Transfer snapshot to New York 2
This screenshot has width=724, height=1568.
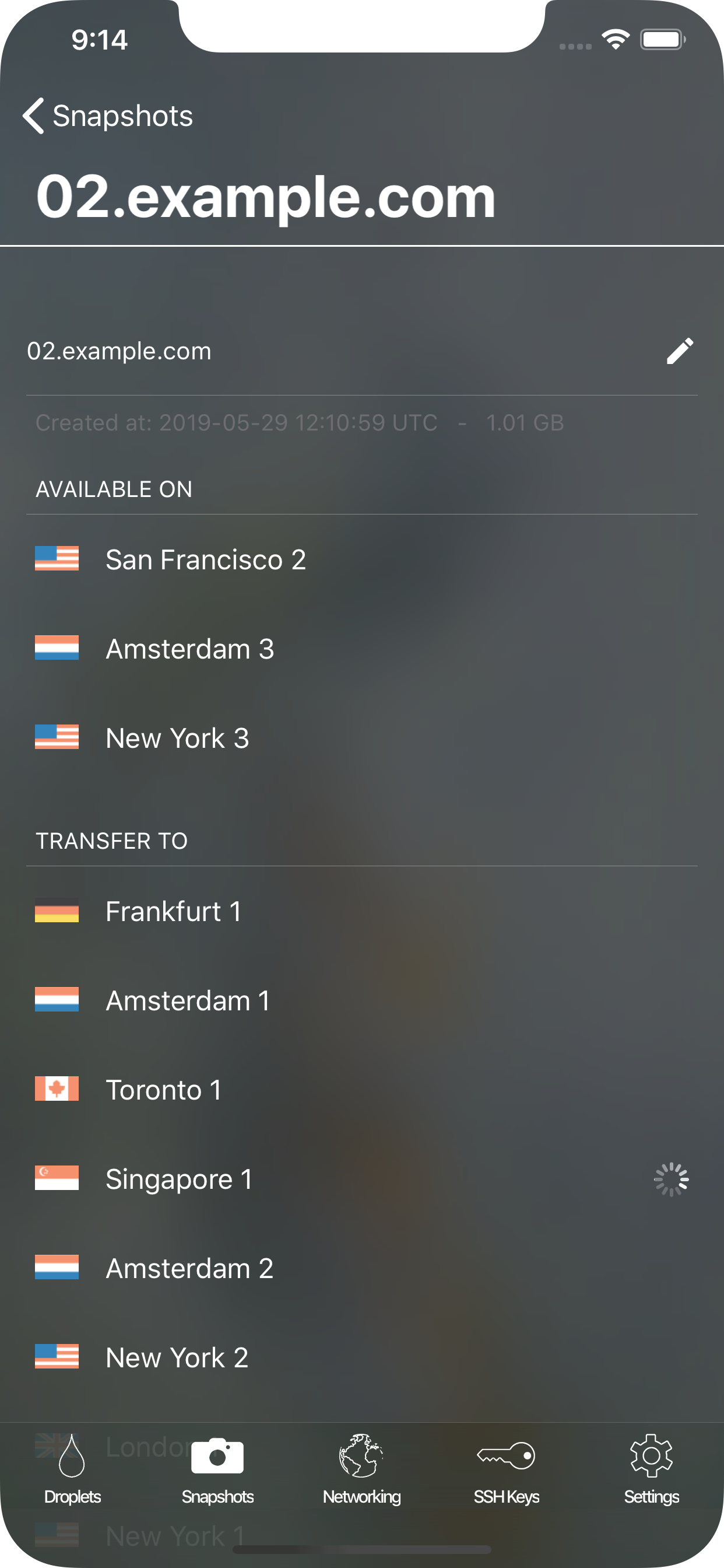pyautogui.click(x=177, y=1357)
